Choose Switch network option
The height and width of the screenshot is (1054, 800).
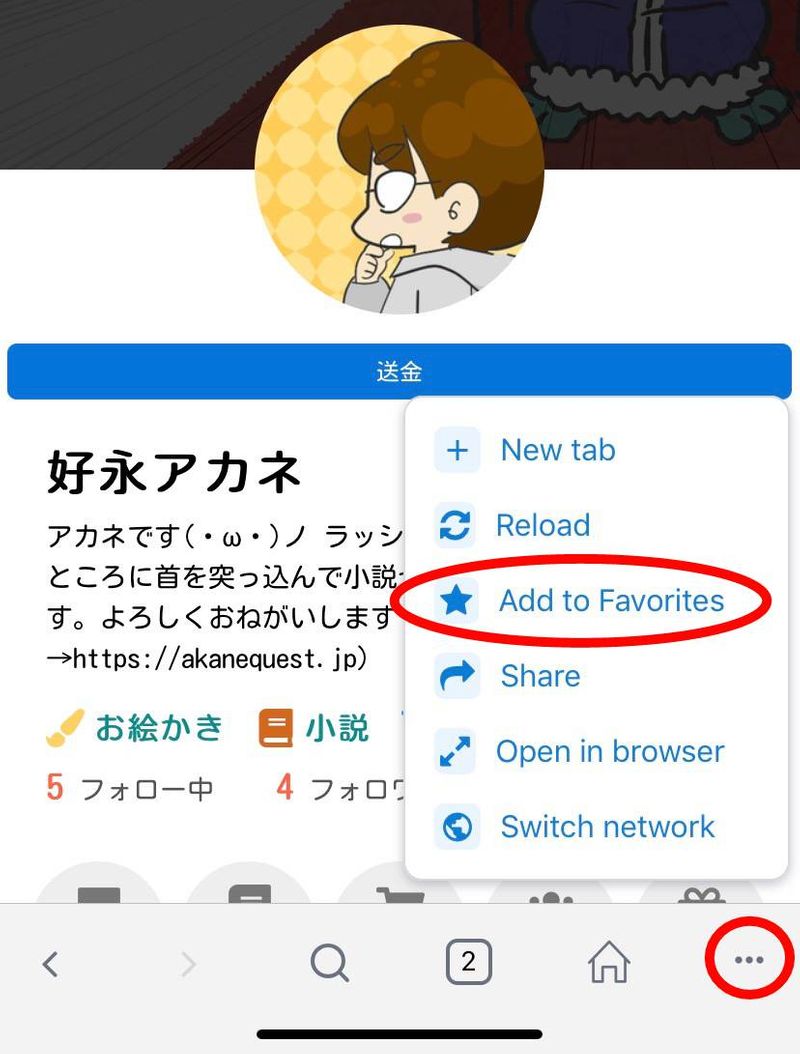tap(607, 827)
